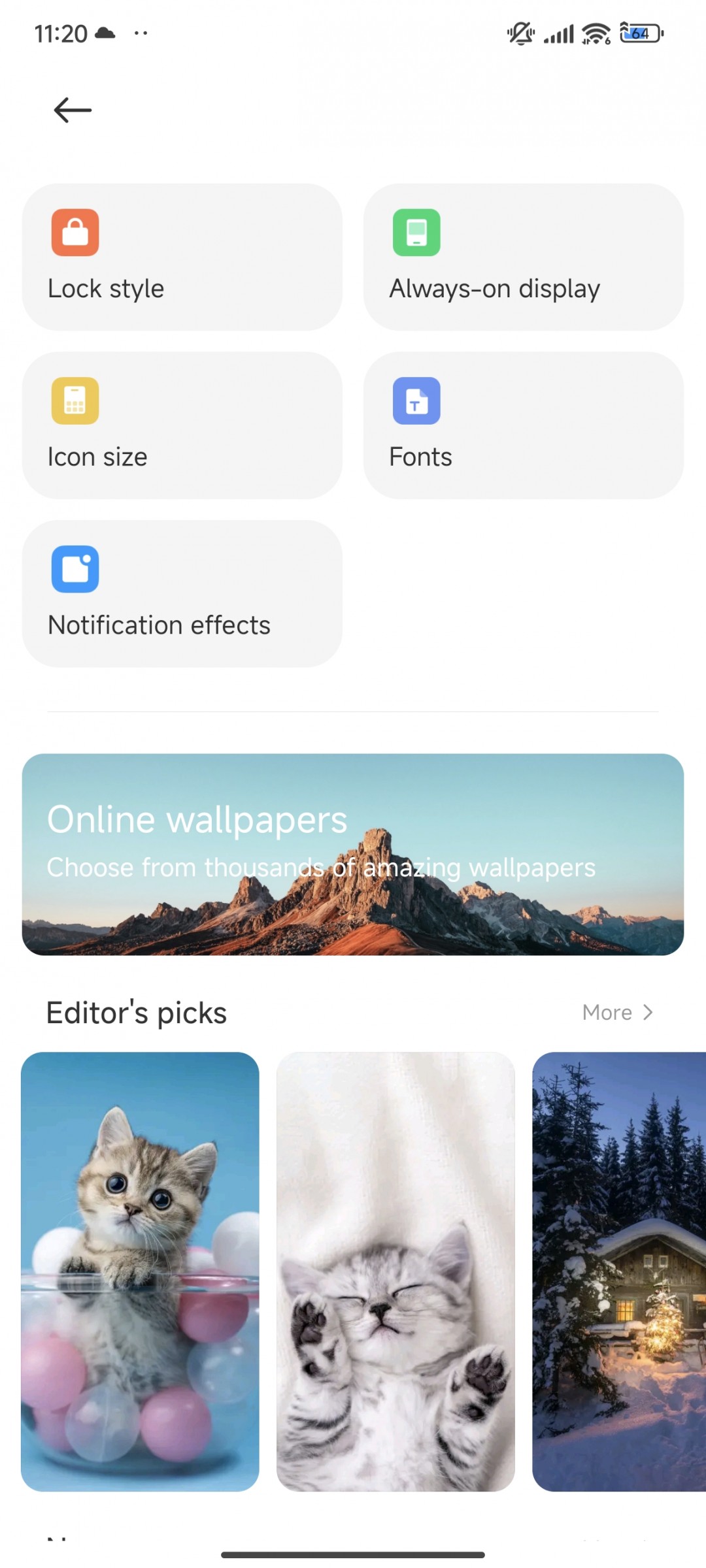The height and width of the screenshot is (1568, 706).
Task: Open Always-on display options
Action: [x=524, y=257]
